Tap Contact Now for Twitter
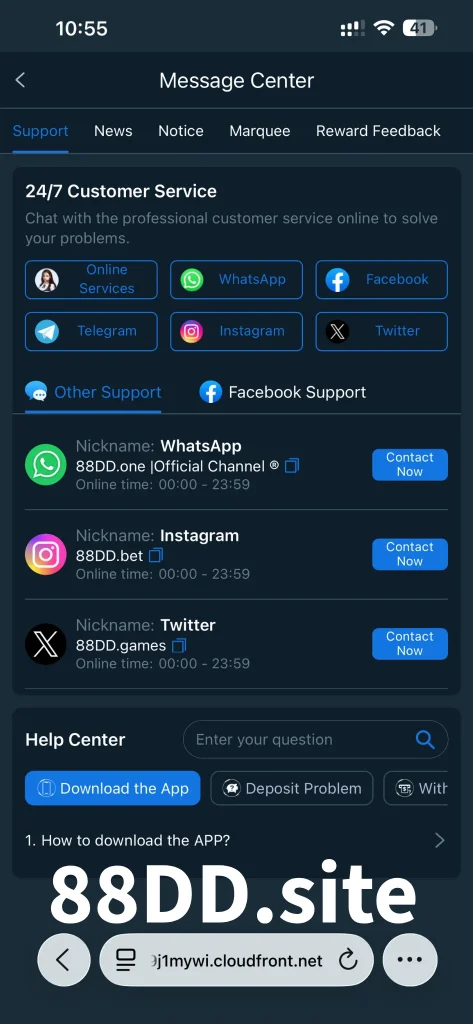 [x=410, y=643]
